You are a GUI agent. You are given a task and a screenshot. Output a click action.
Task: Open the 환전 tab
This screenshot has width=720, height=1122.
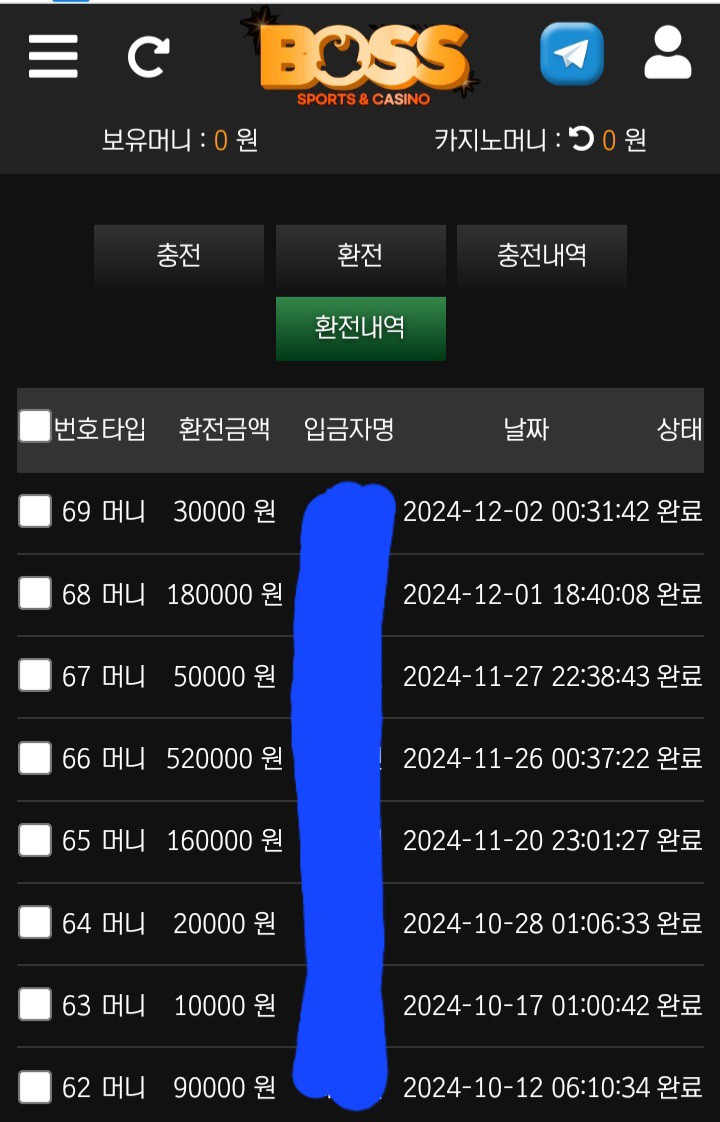point(360,256)
